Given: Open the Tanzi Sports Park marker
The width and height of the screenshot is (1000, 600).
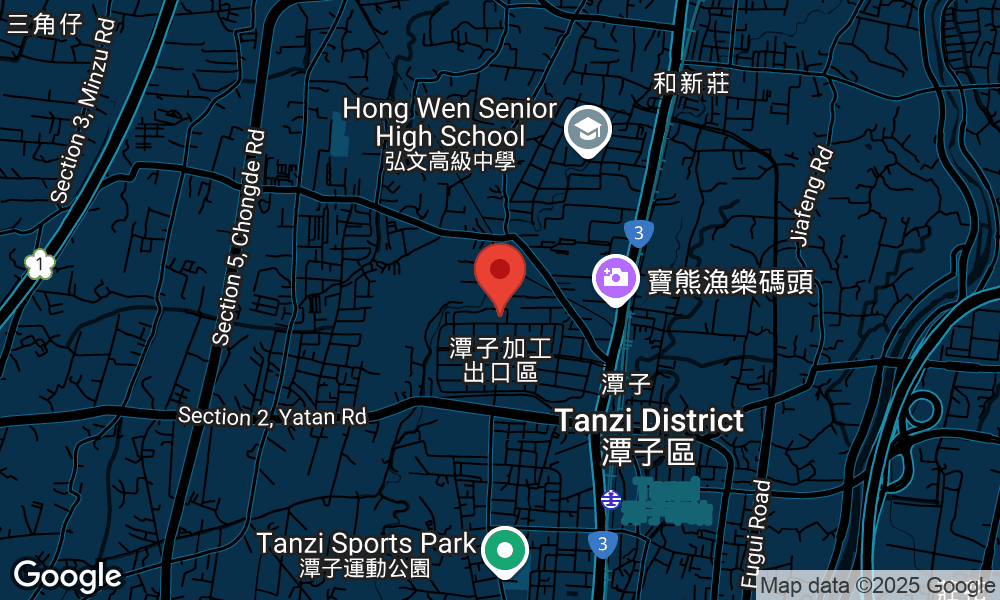Looking at the screenshot, I should 505,549.
